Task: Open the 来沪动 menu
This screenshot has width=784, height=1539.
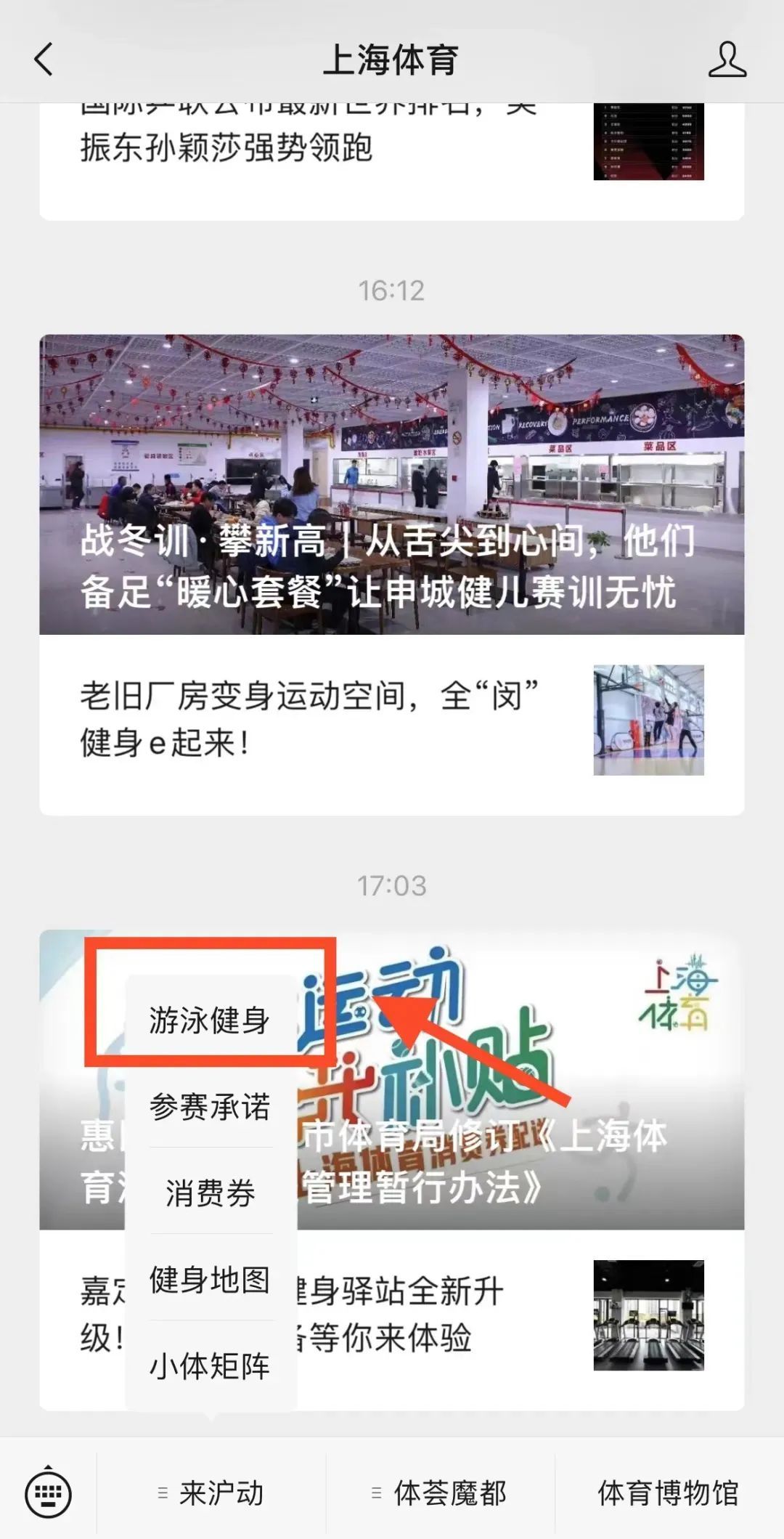Action: click(x=211, y=1493)
